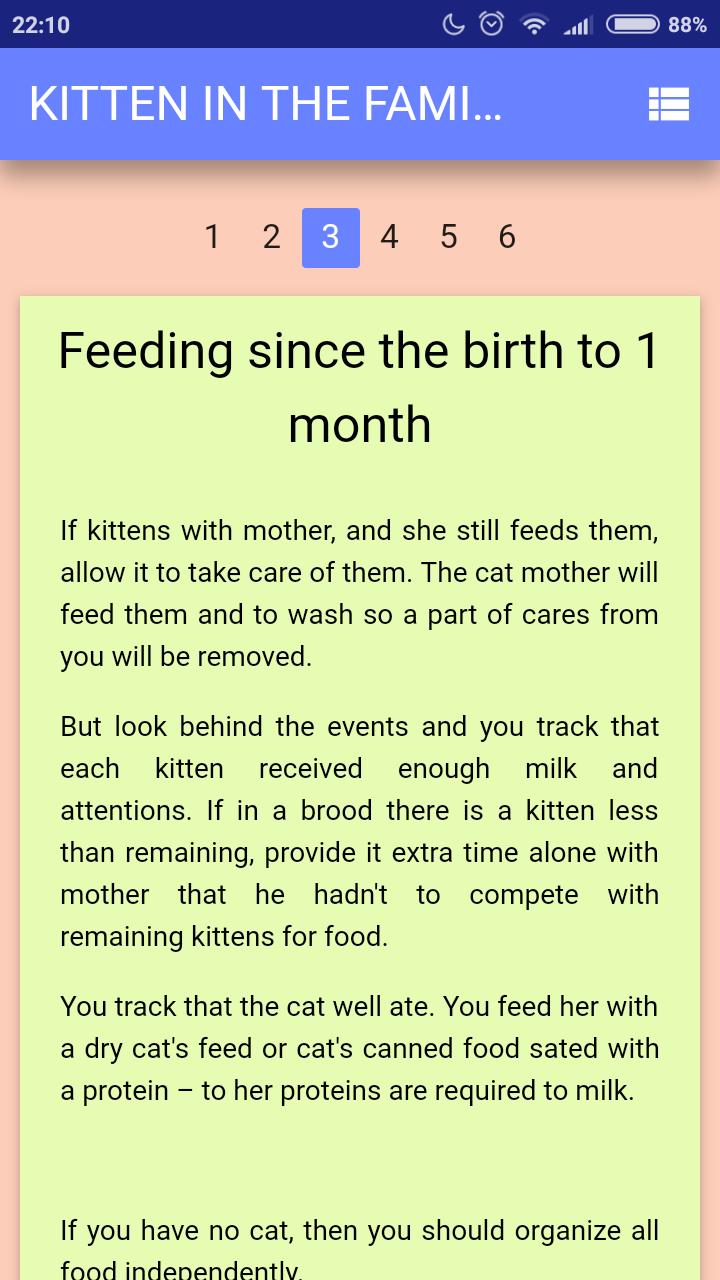Screen dimensions: 720x1280
Task: Open page 5 of the guide
Action: (x=448, y=237)
